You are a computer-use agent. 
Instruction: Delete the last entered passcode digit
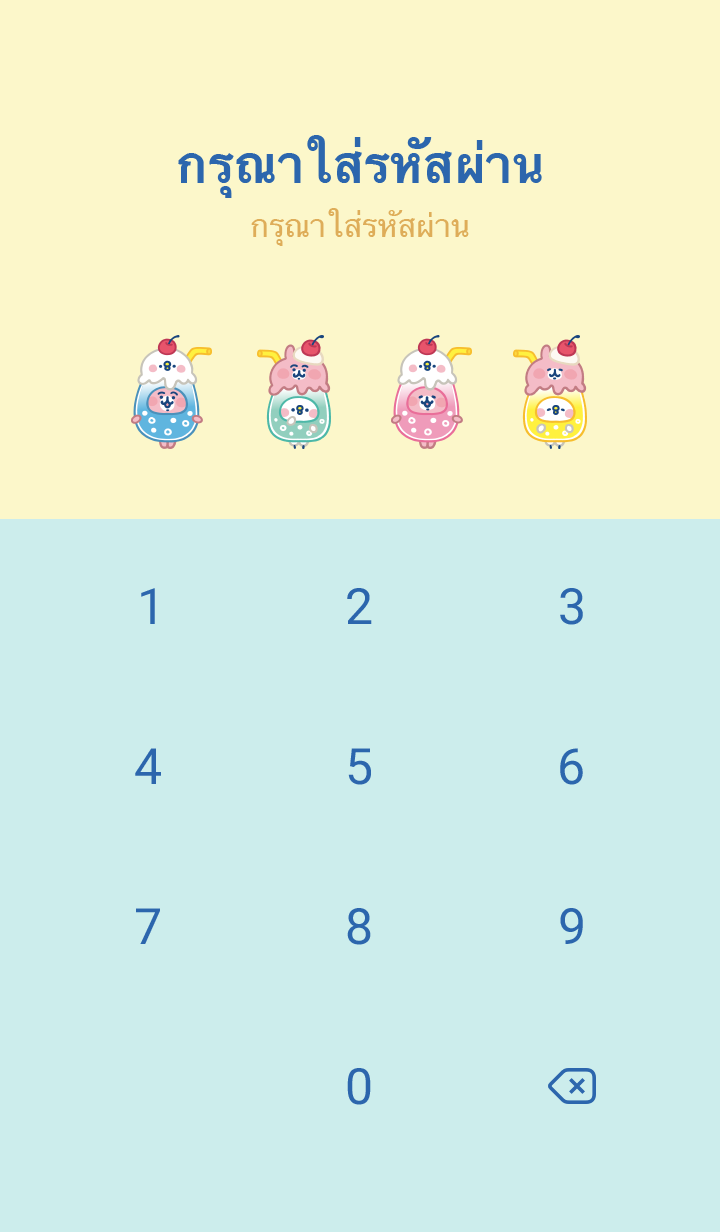click(571, 1086)
